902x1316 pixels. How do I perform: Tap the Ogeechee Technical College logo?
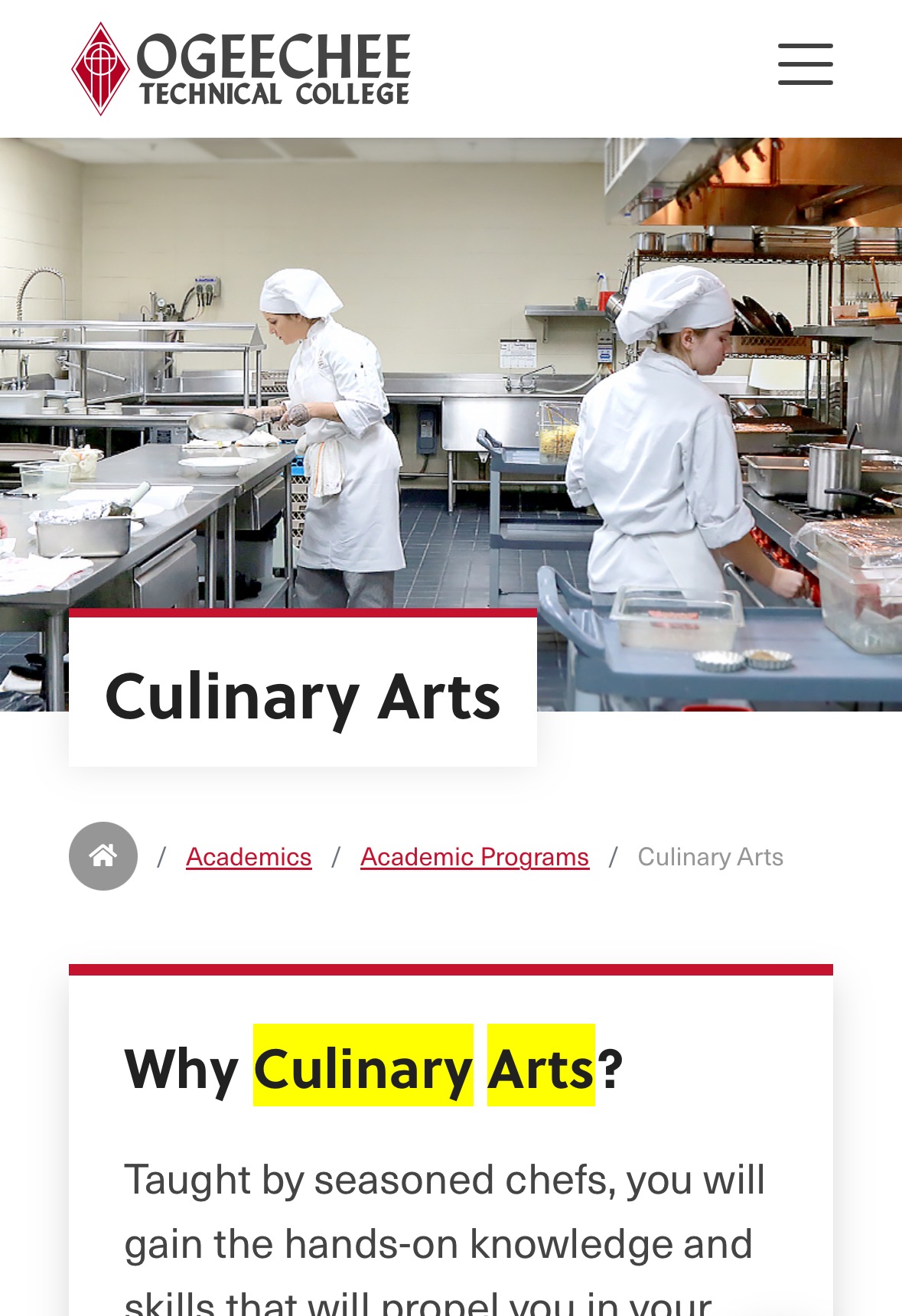(242, 69)
